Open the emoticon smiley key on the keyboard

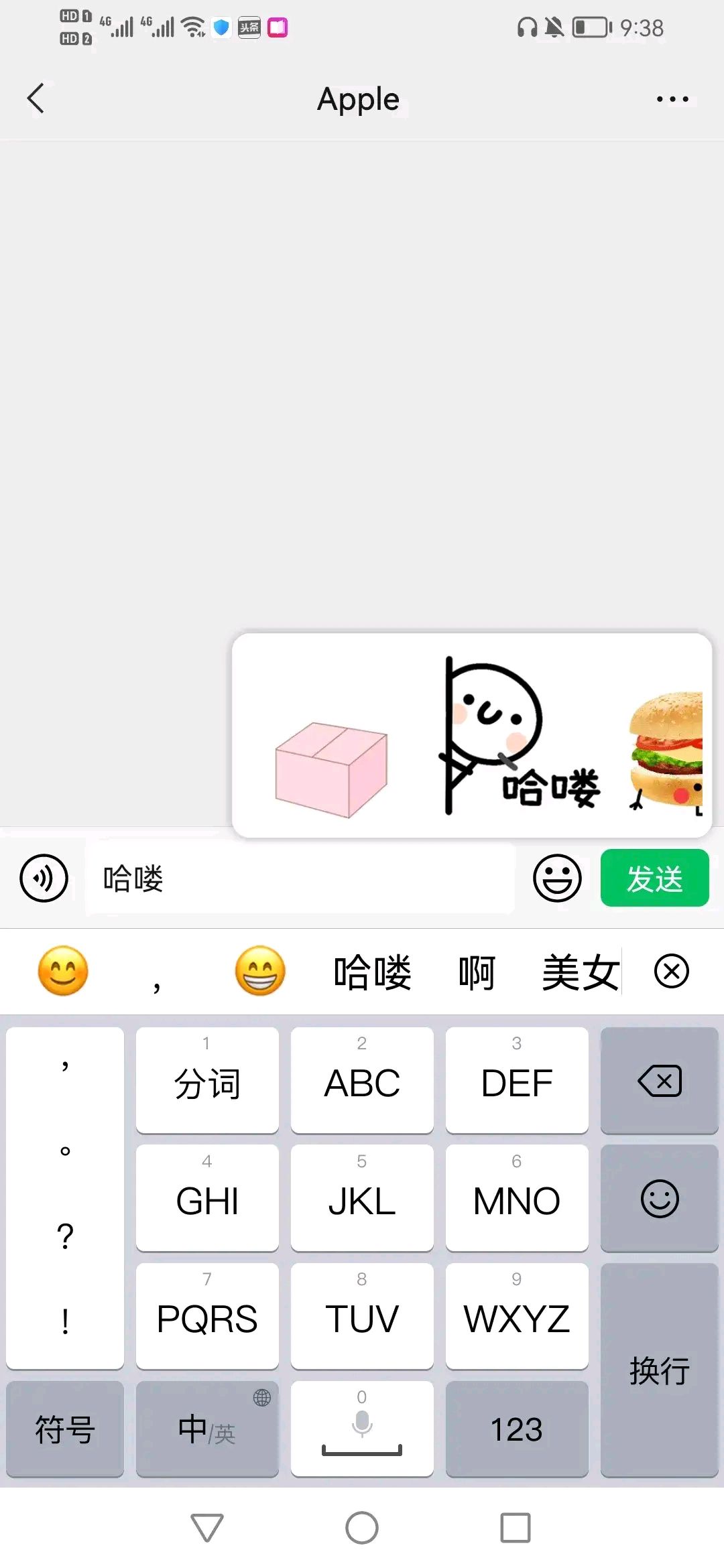[659, 1199]
